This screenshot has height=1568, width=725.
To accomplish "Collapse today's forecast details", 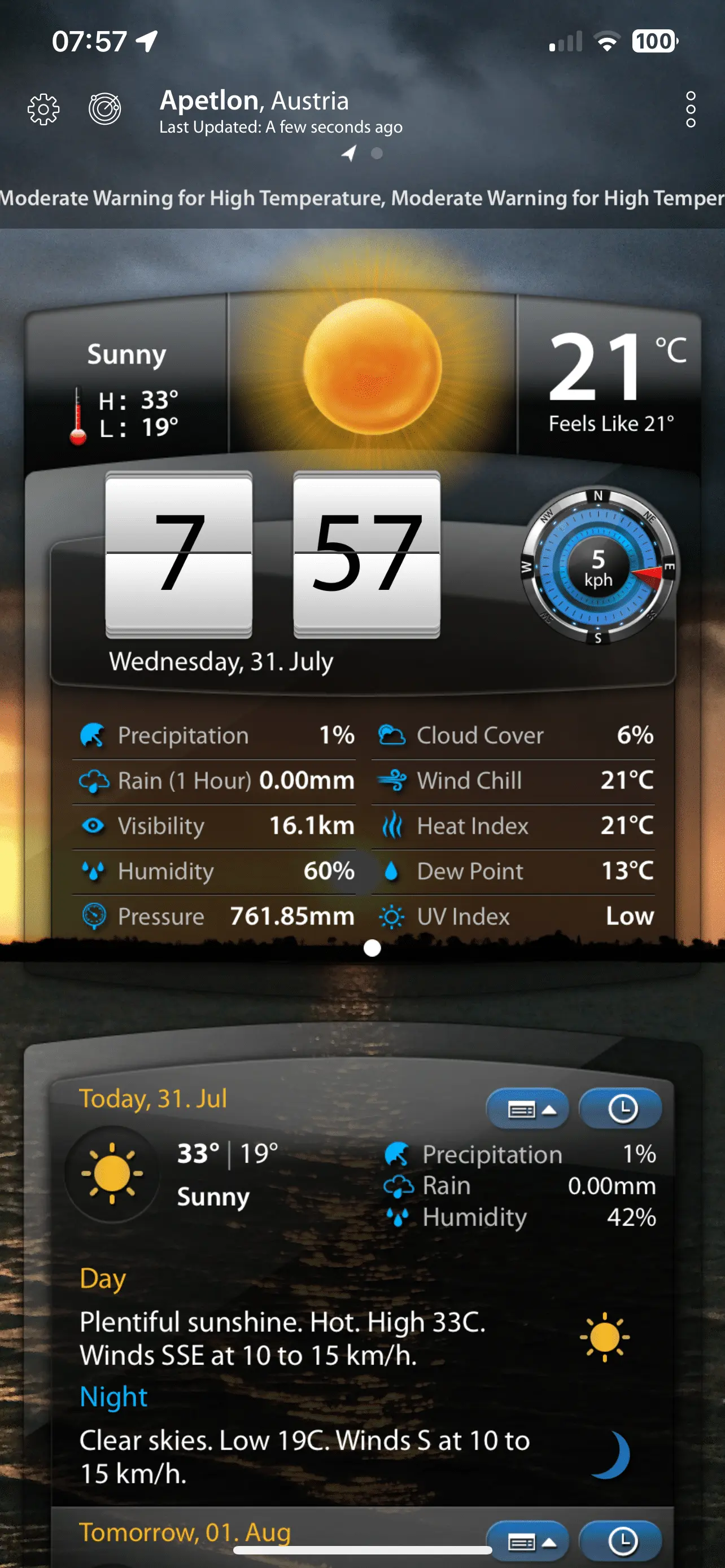I will click(x=527, y=1109).
